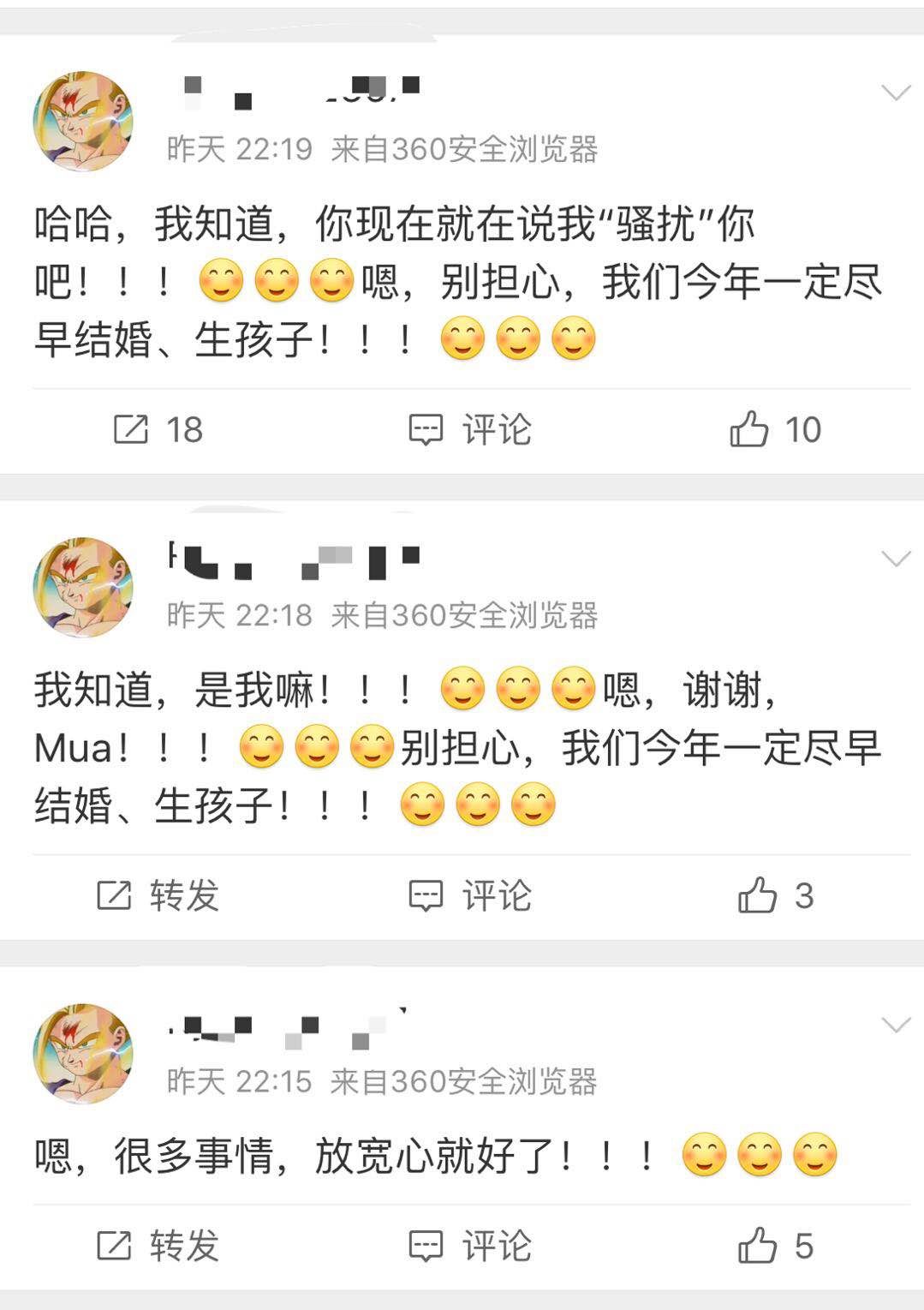Viewport: 924px width, 1310px height.
Task: Repost the 22:19 post with 18 reposts
Action: 158,429
